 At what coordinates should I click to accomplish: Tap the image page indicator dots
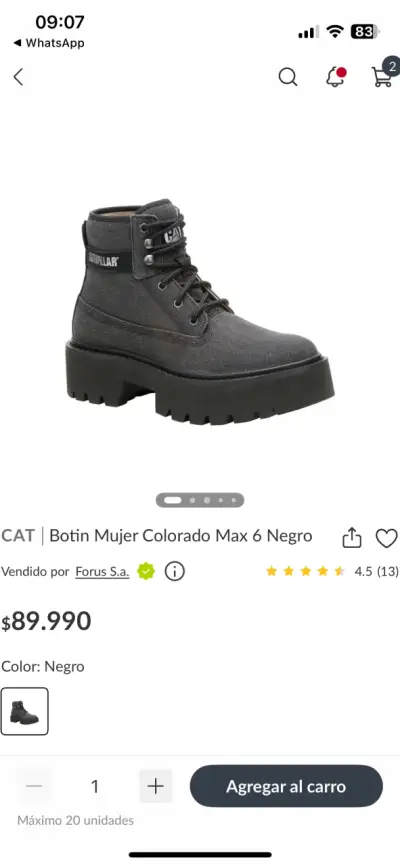[200, 500]
